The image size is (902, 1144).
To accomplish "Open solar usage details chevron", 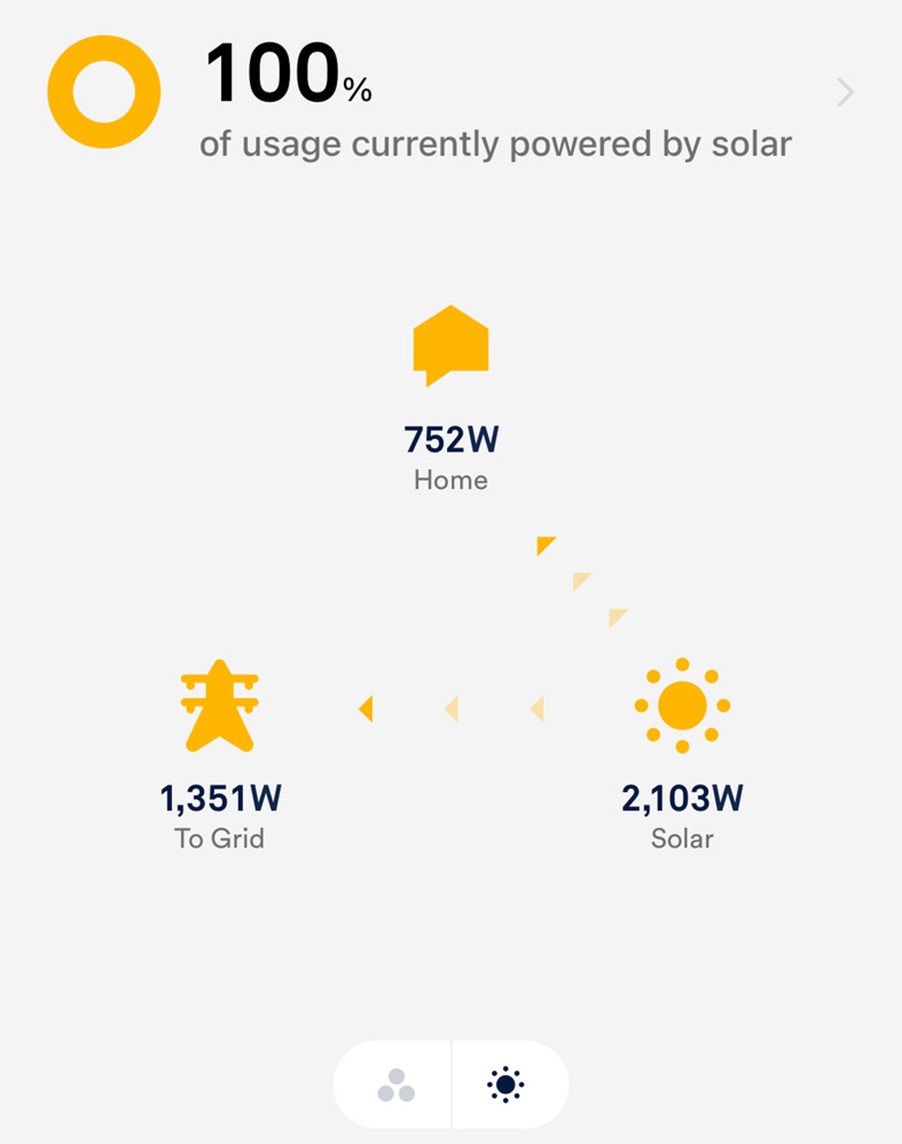I will pos(846,93).
